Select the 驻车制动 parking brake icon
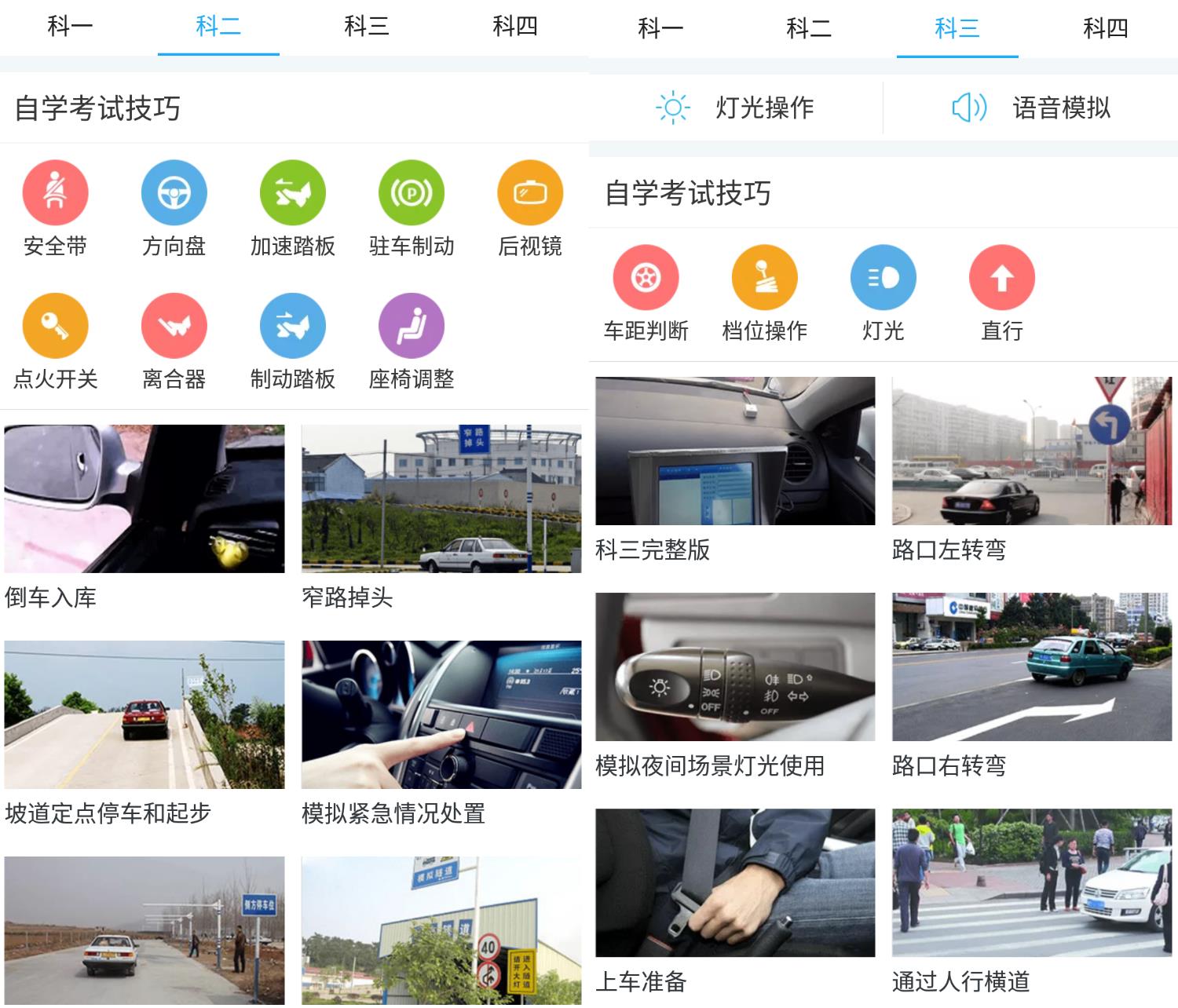Screen dimensions: 1178x1008 pyautogui.click(x=412, y=193)
